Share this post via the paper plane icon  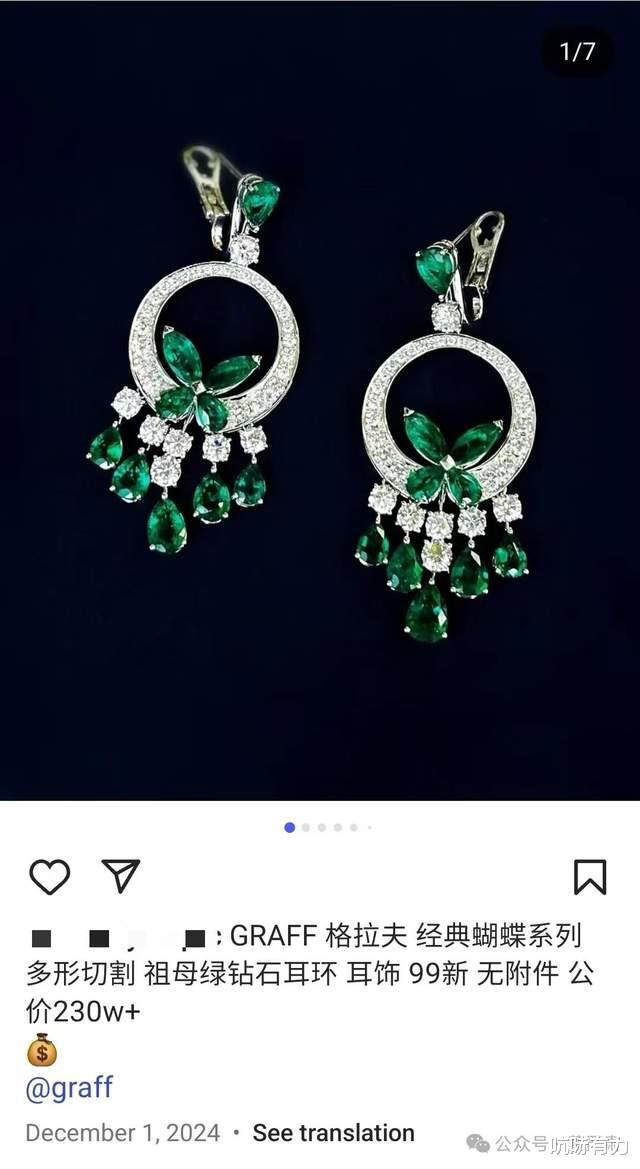point(121,875)
